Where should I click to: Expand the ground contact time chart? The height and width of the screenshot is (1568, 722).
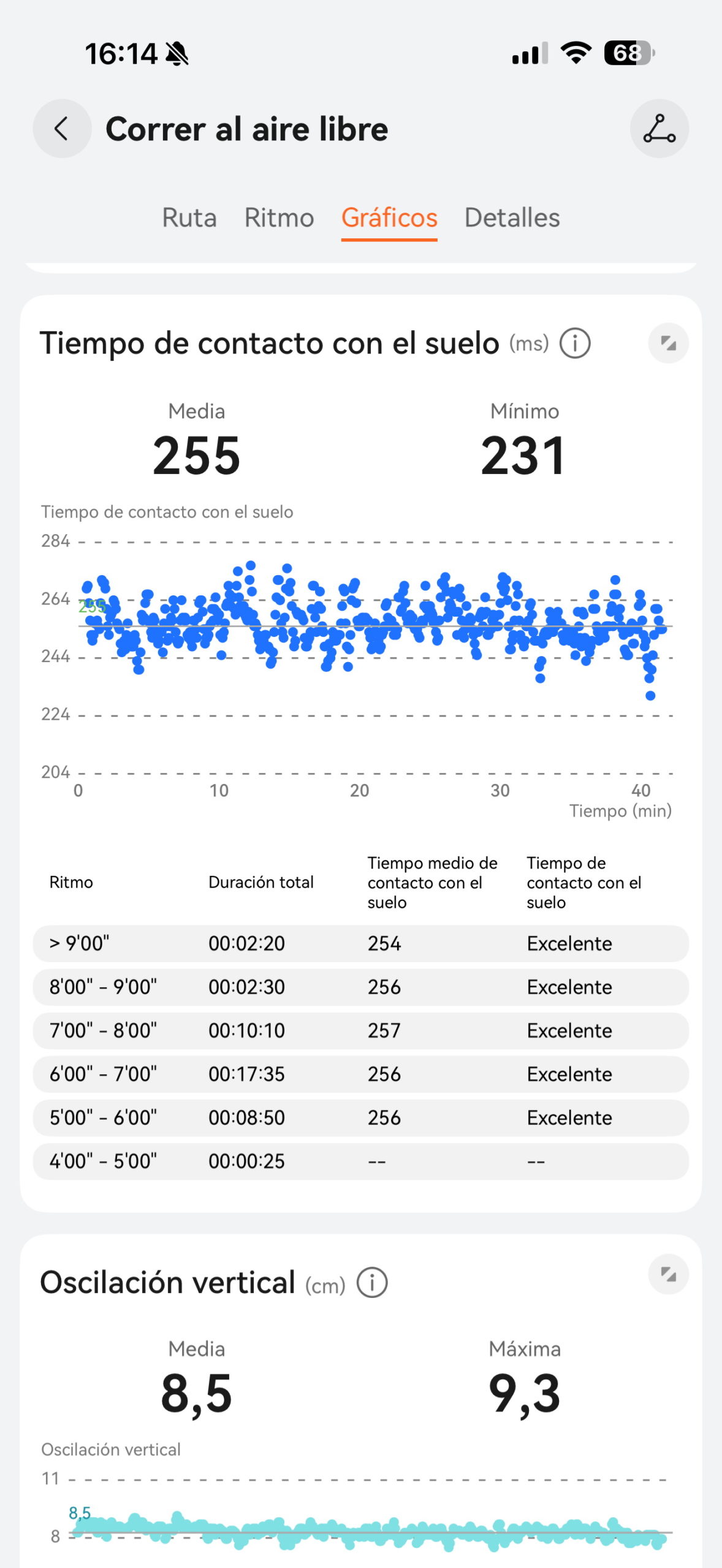point(668,343)
